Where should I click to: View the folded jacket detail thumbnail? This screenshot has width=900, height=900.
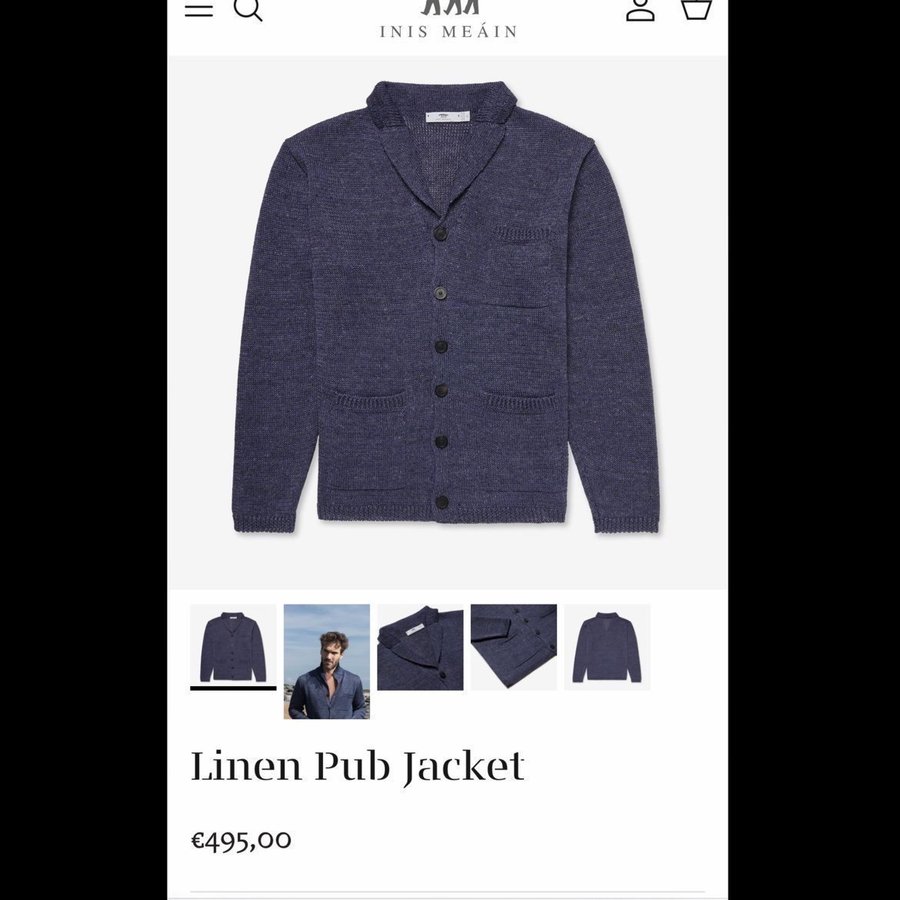[x=513, y=647]
